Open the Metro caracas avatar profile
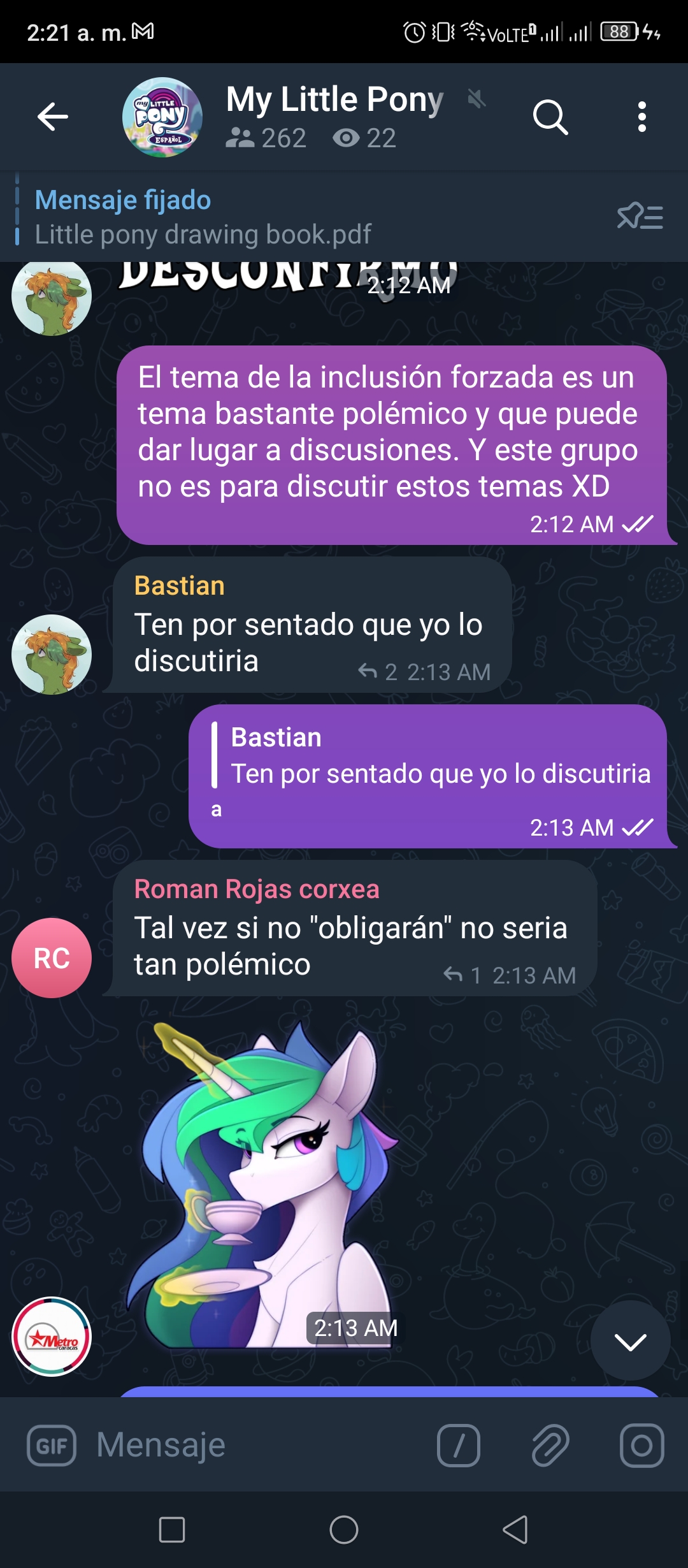The width and height of the screenshot is (688, 1568). click(x=52, y=1336)
